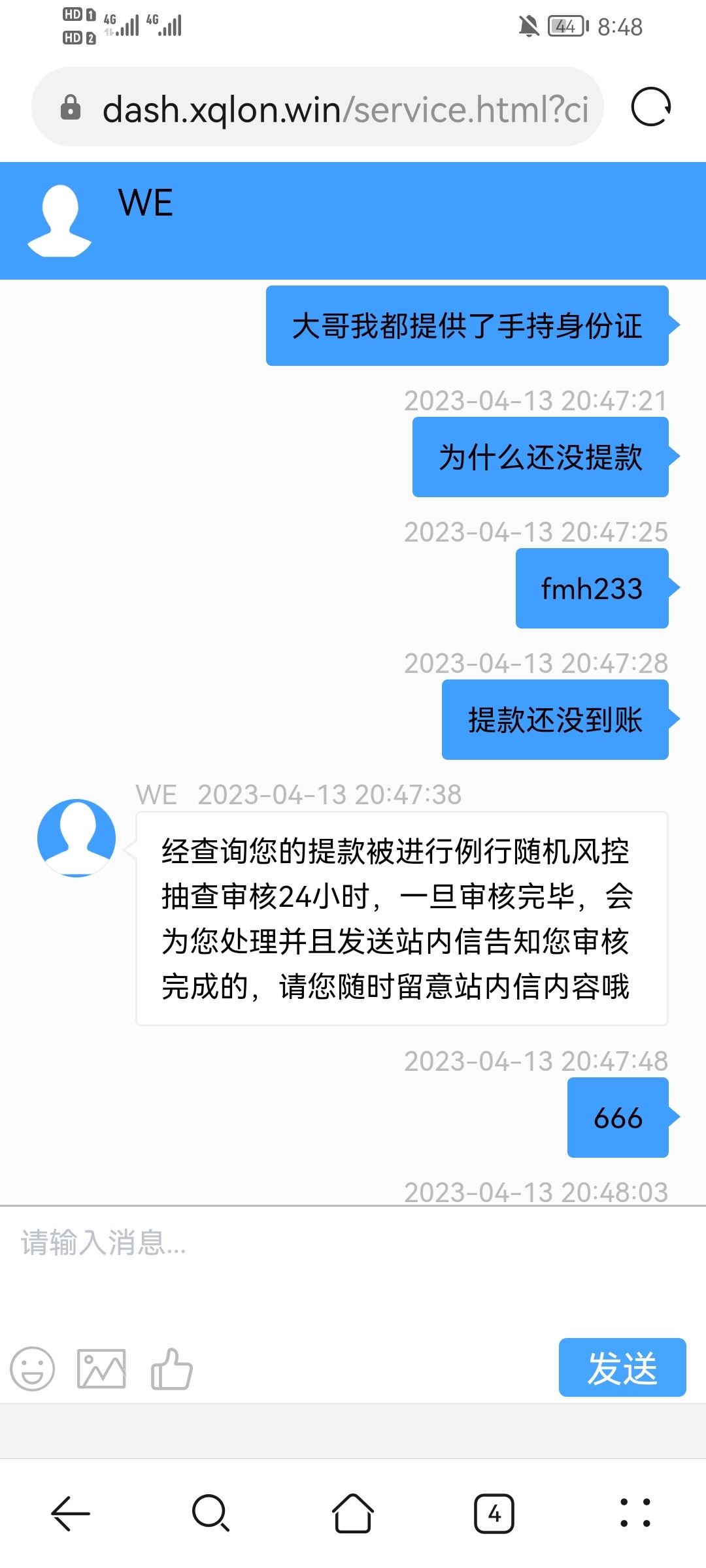The height and width of the screenshot is (1568, 706).
Task: Open the browser overflow menu
Action: [635, 1513]
